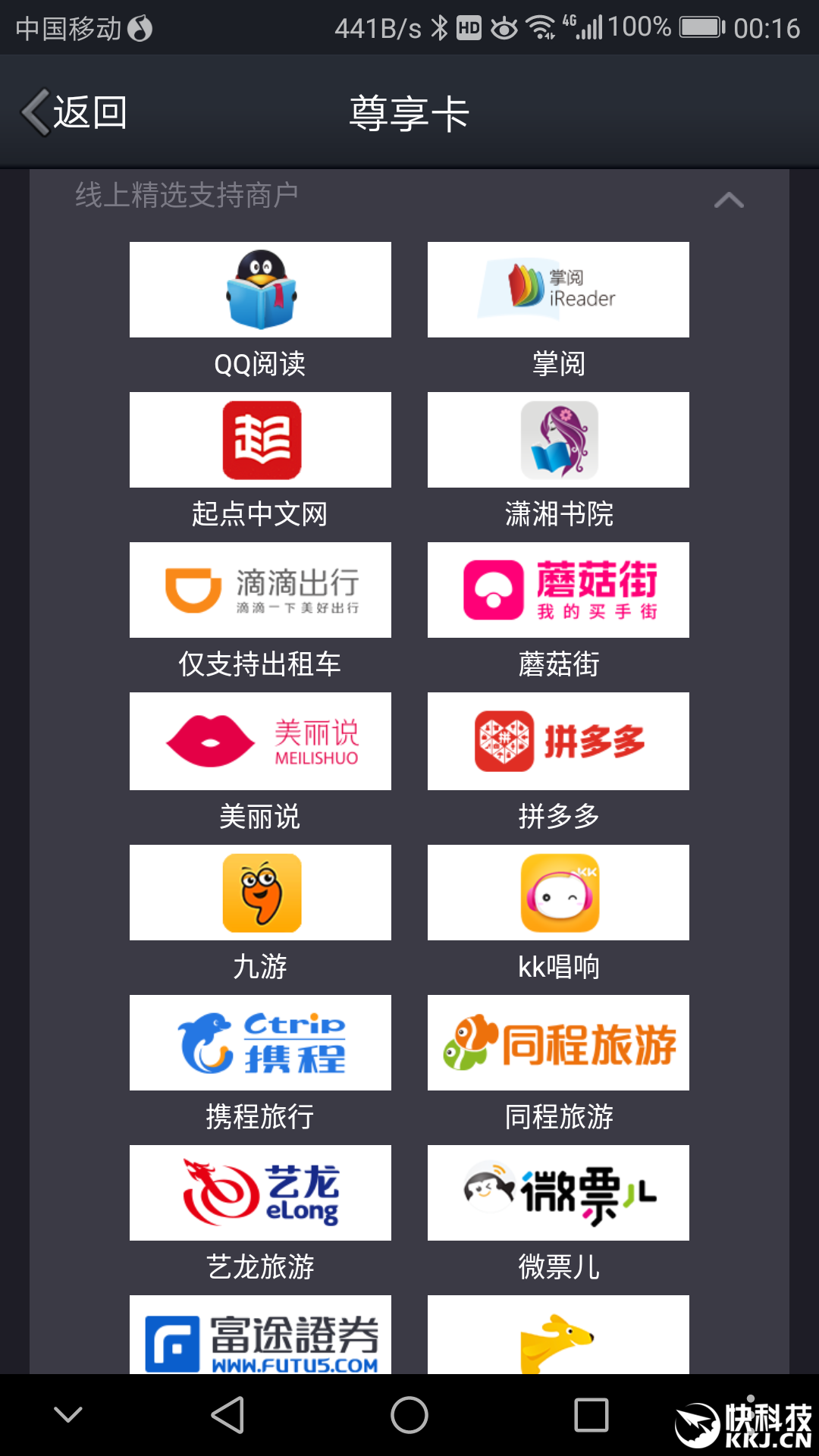
Task: Go back using the 返回 button
Action: point(74,113)
